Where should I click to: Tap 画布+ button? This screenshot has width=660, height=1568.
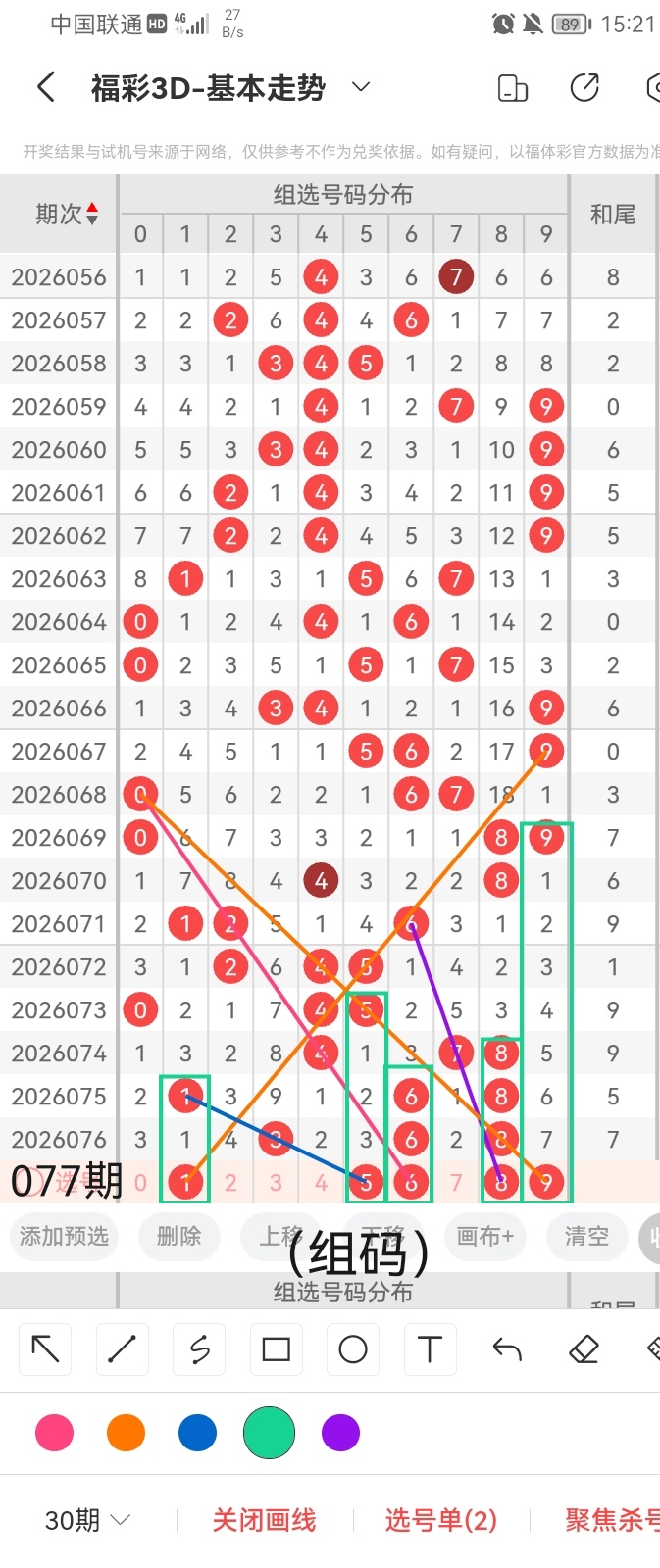point(485,1236)
